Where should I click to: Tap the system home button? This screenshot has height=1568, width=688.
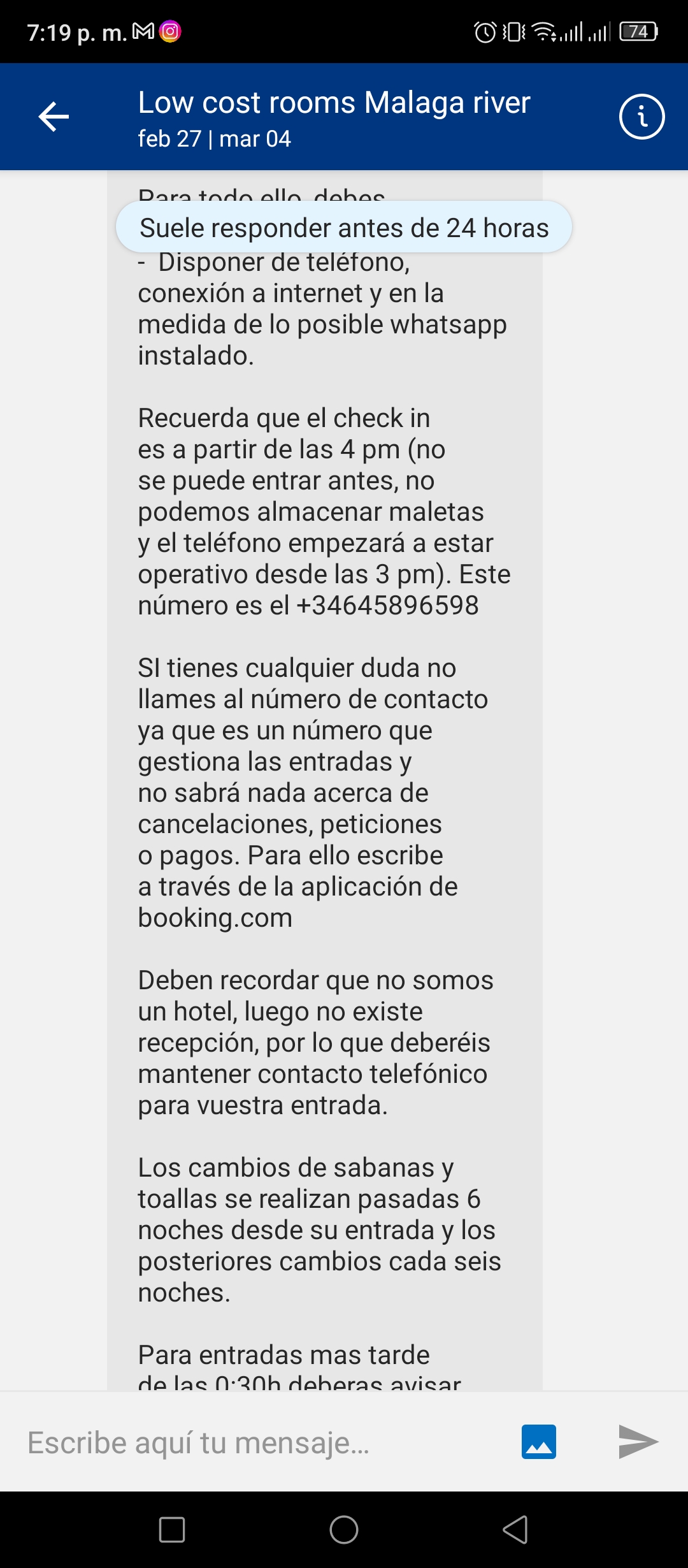344,1530
